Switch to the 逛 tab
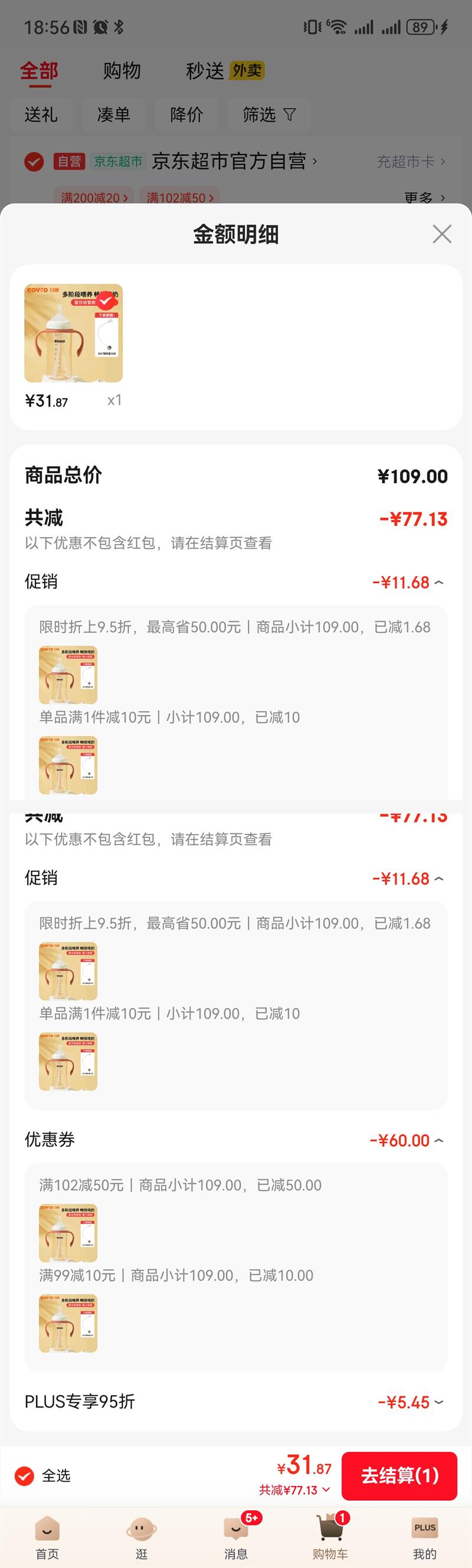Viewport: 472px width, 1568px height. coord(142,1537)
